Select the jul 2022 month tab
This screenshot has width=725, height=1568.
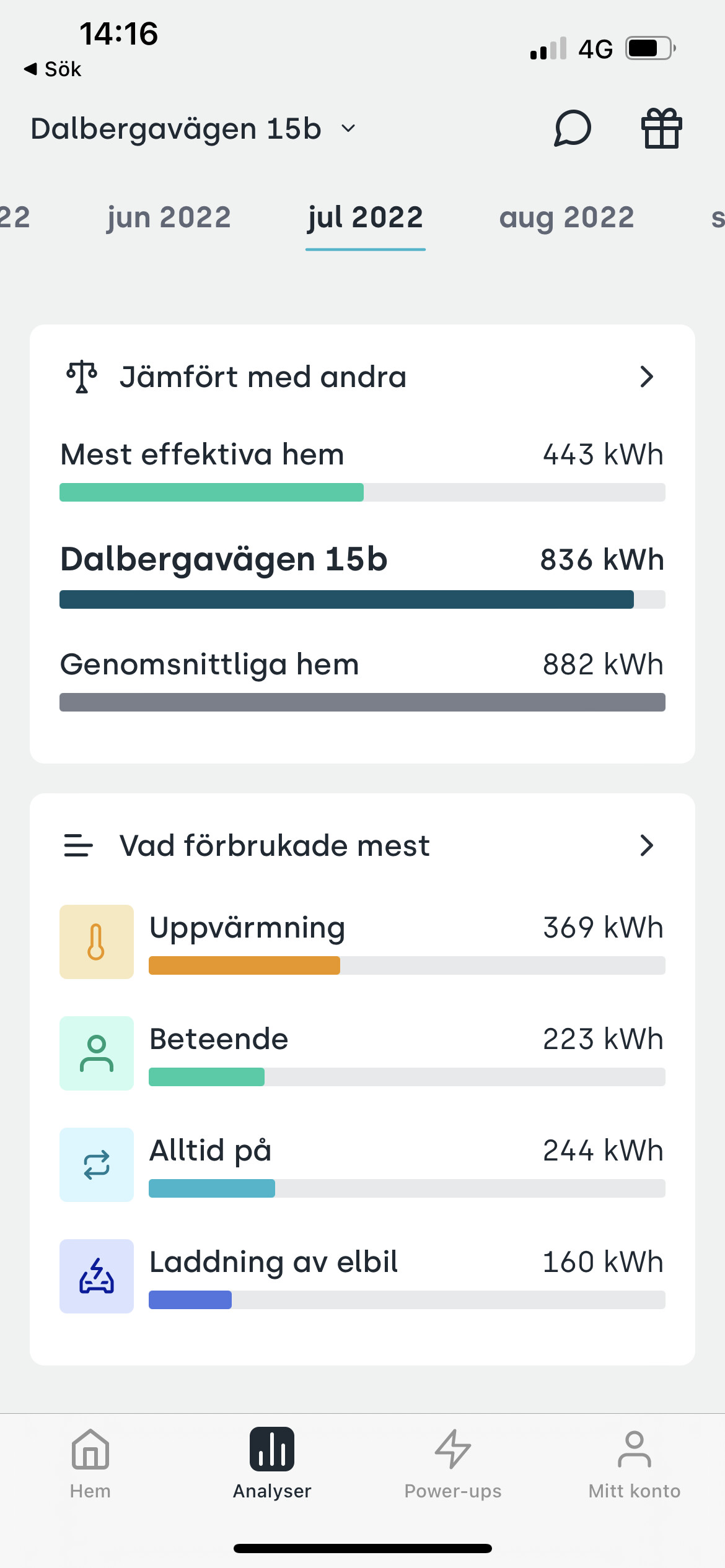point(365,217)
